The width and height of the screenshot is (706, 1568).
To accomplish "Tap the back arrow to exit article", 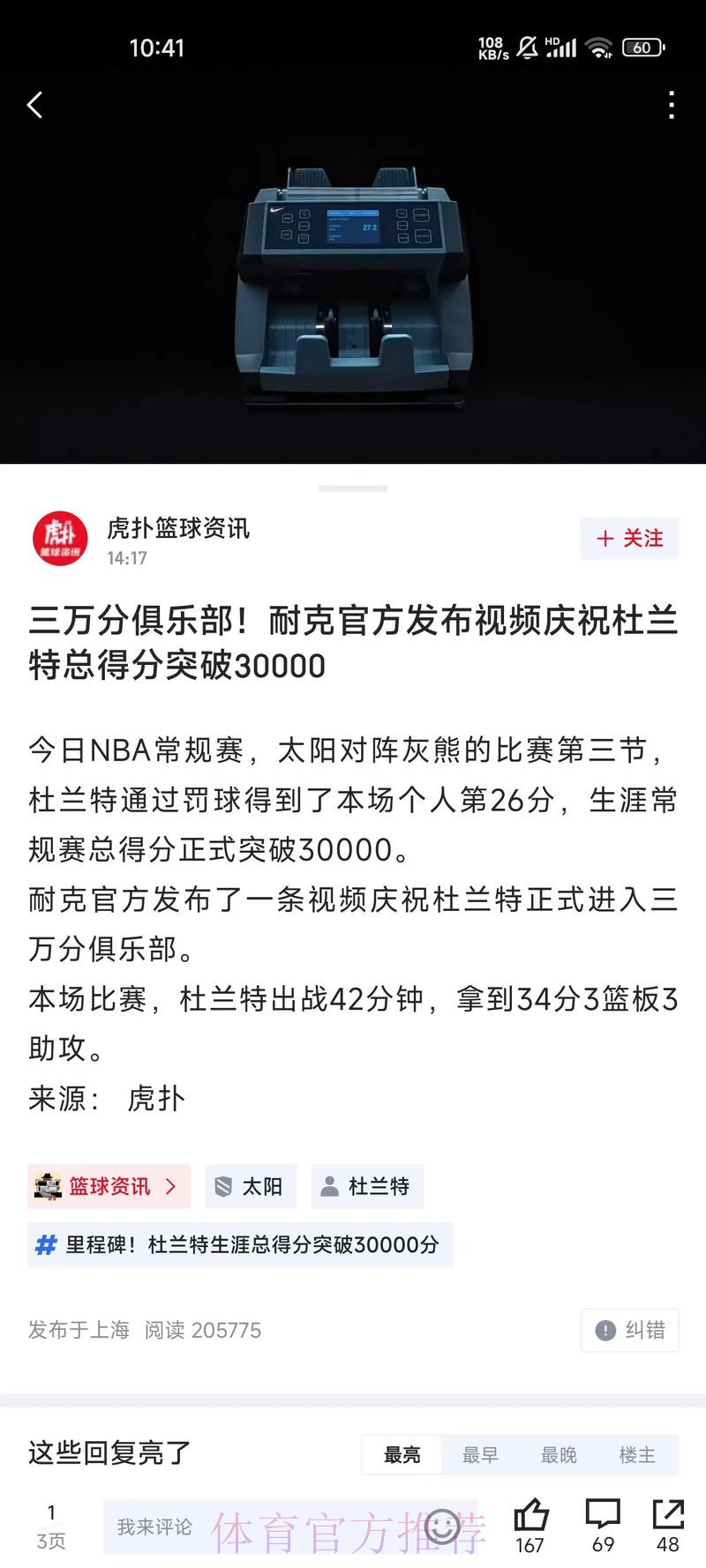I will (34, 105).
